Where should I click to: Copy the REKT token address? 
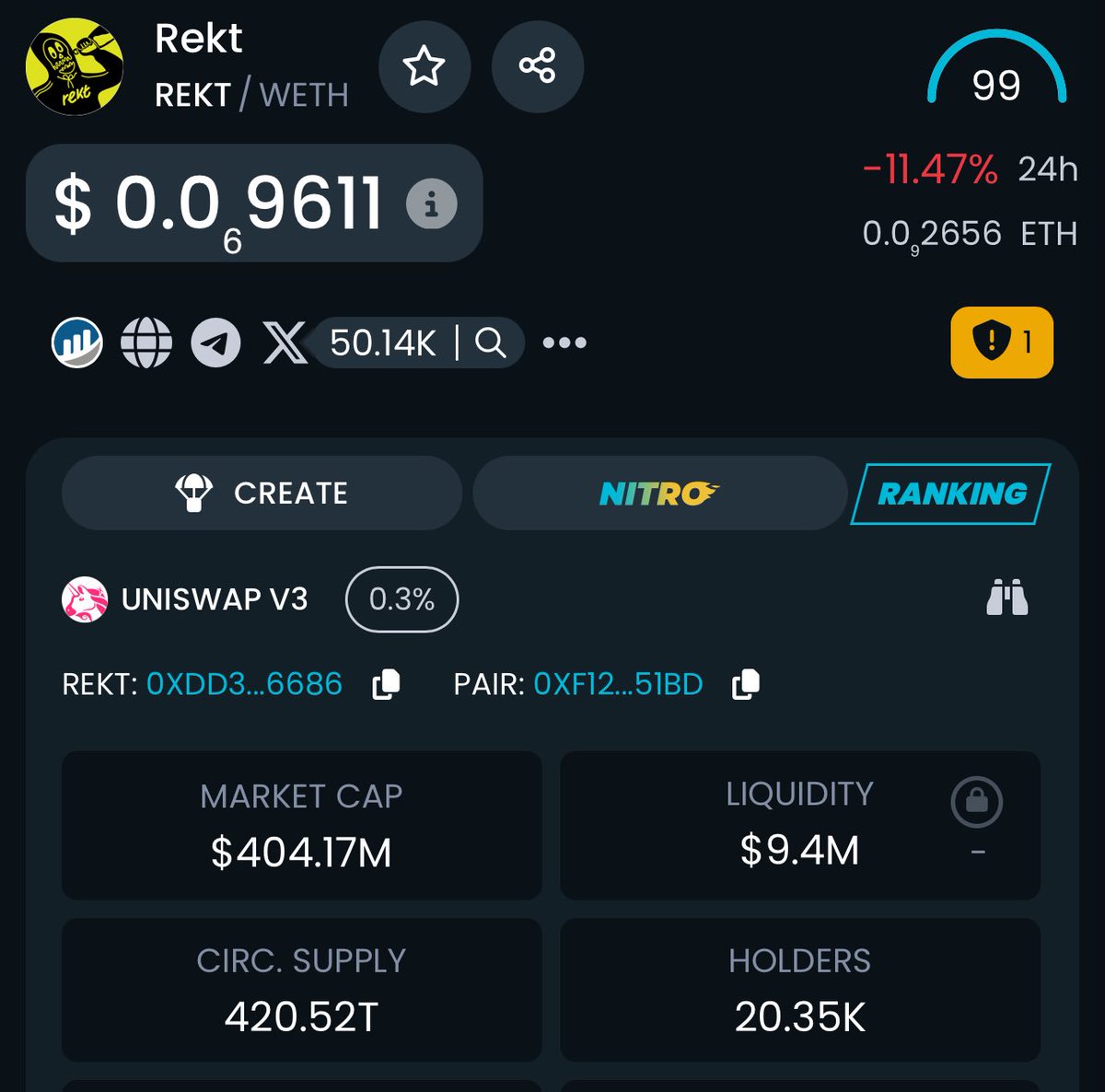pos(386,684)
